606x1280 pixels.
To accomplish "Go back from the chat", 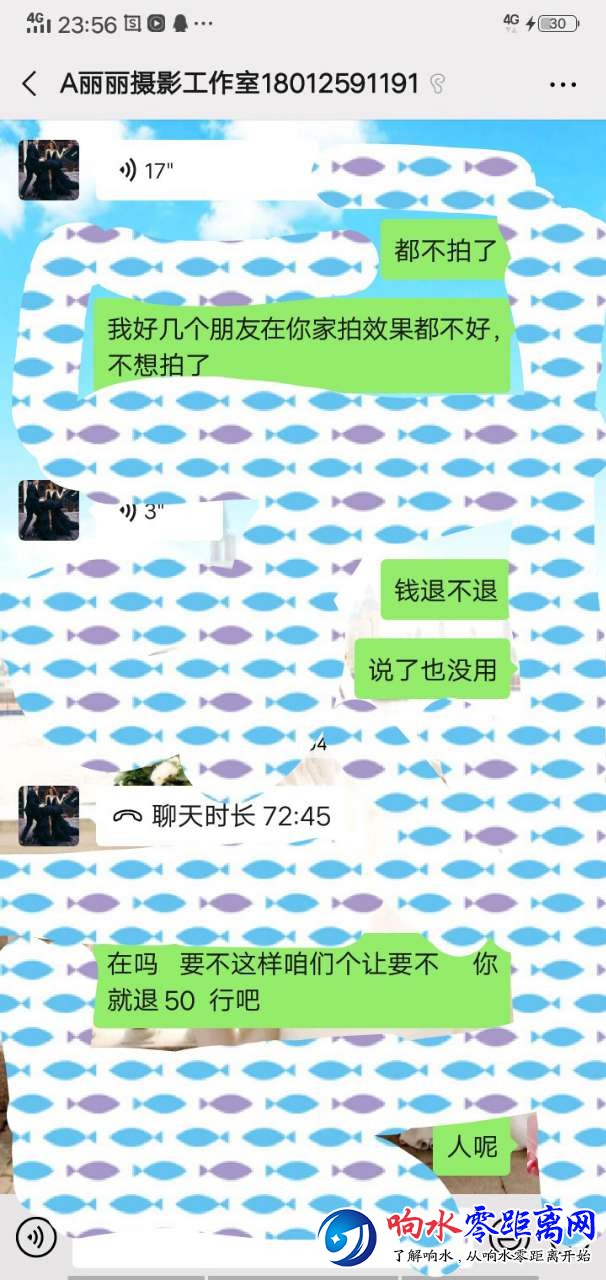I will pyautogui.click(x=29, y=84).
